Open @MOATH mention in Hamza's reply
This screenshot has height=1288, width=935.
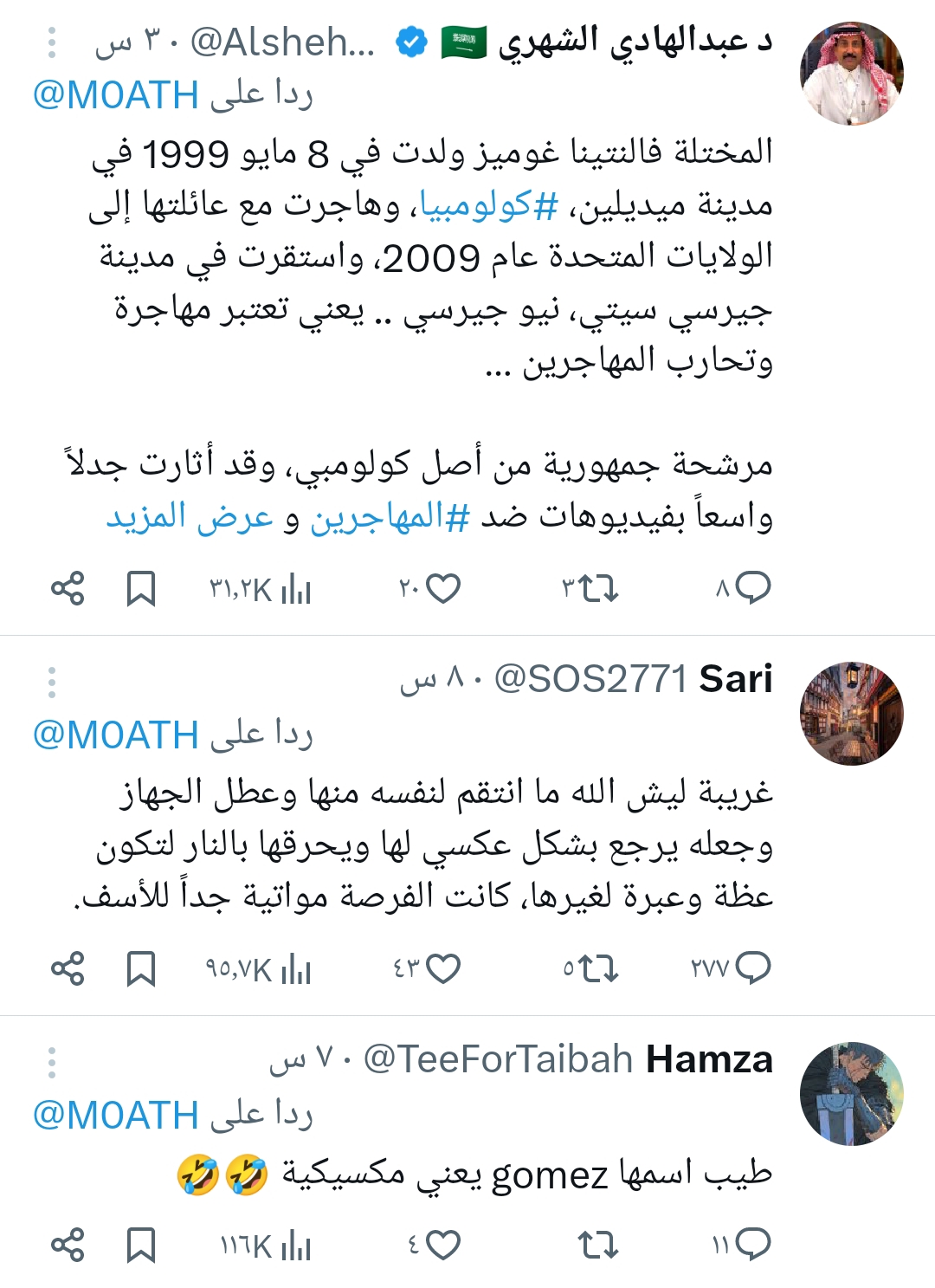[116, 1116]
